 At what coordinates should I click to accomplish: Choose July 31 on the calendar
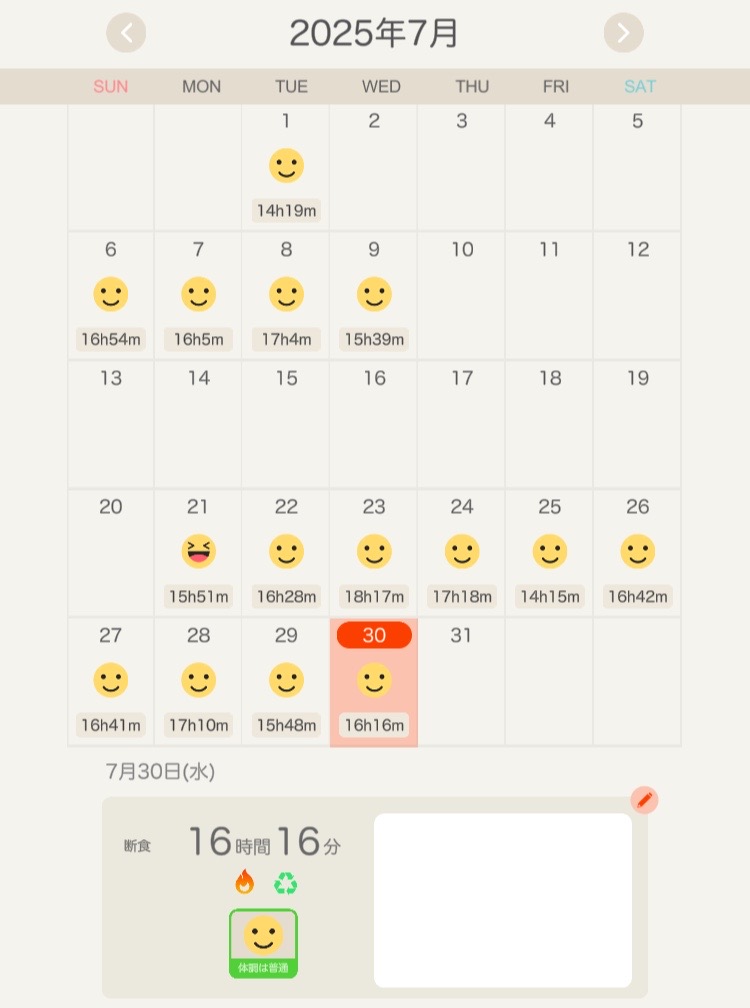[x=461, y=680]
